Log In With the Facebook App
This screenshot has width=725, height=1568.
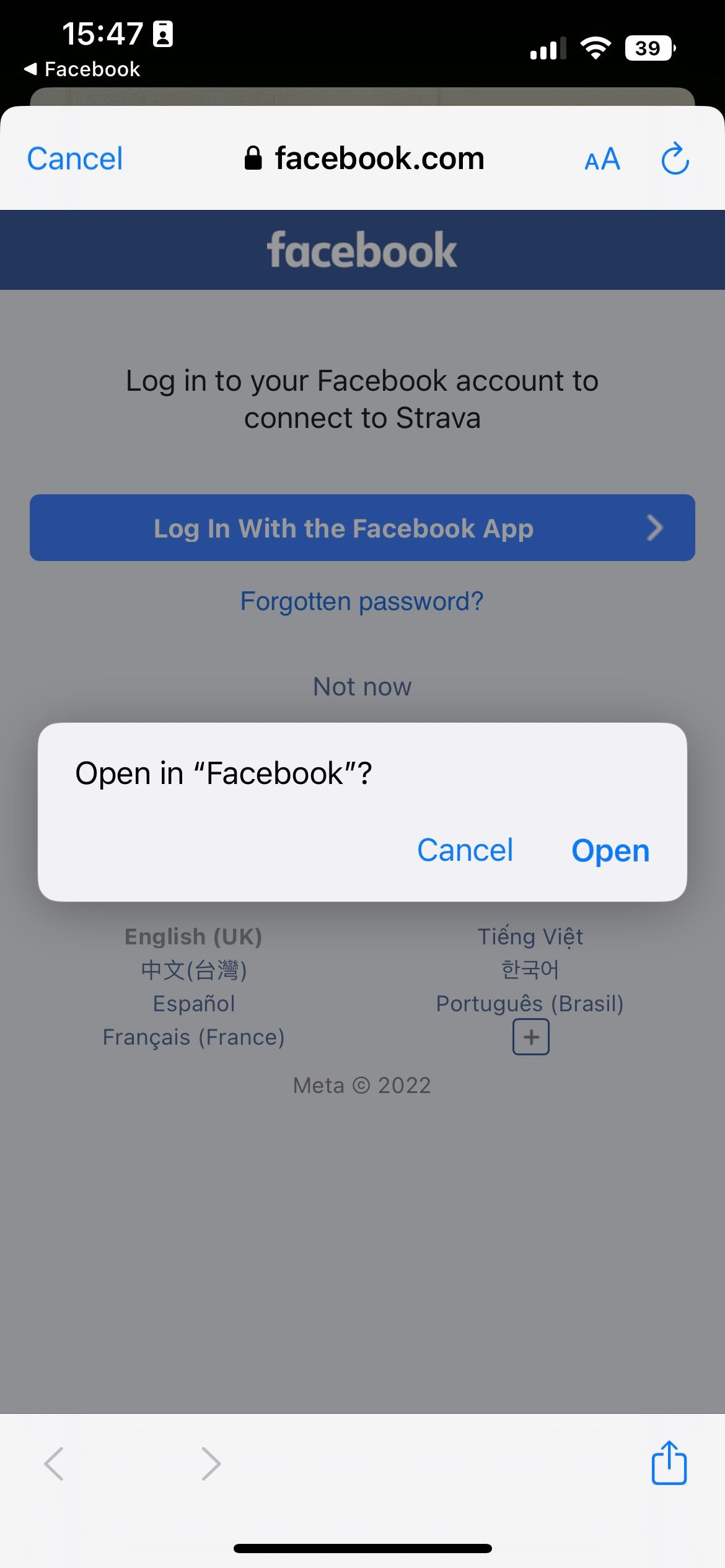pos(362,528)
